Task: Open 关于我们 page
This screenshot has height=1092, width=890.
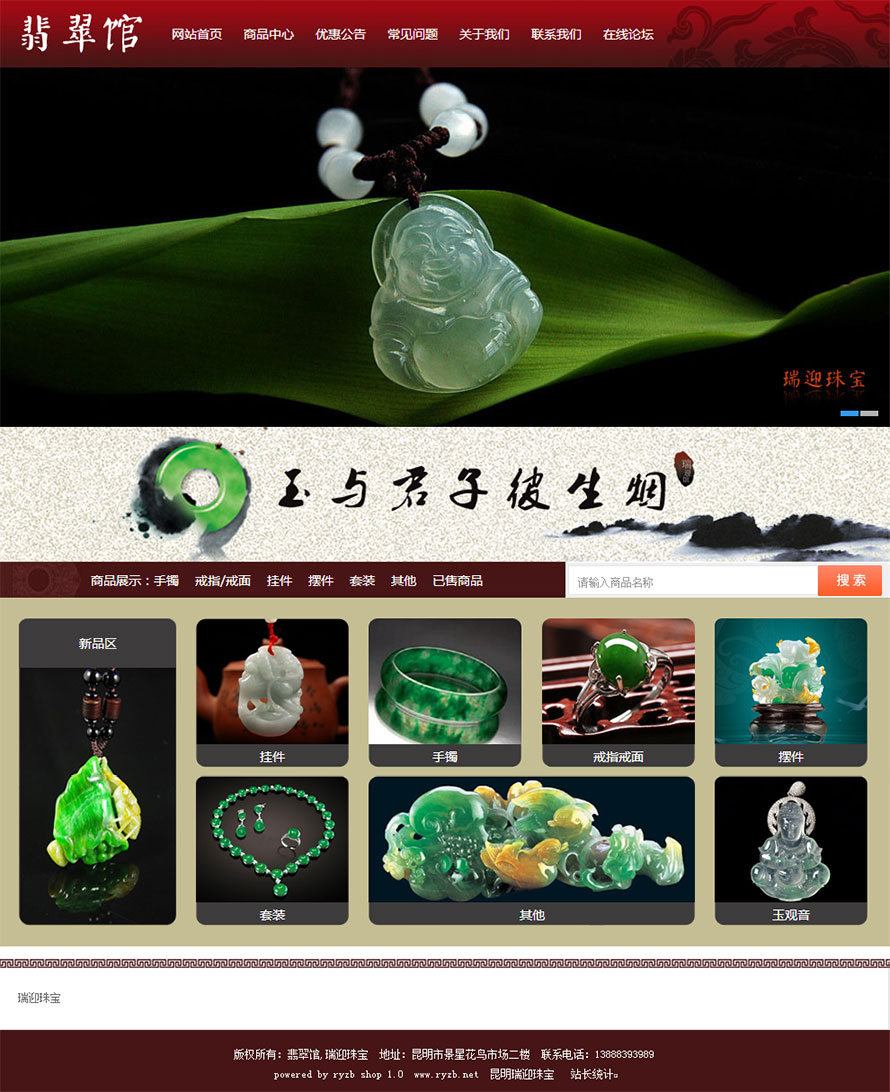Action: [x=484, y=34]
